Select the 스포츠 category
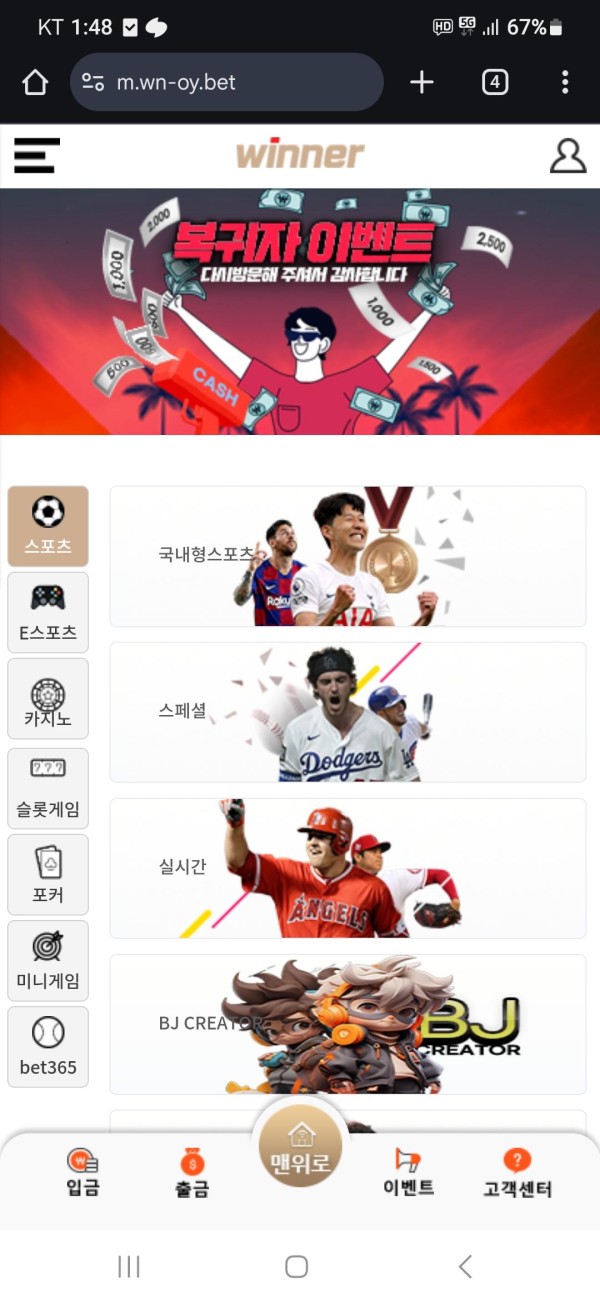 pos(48,527)
